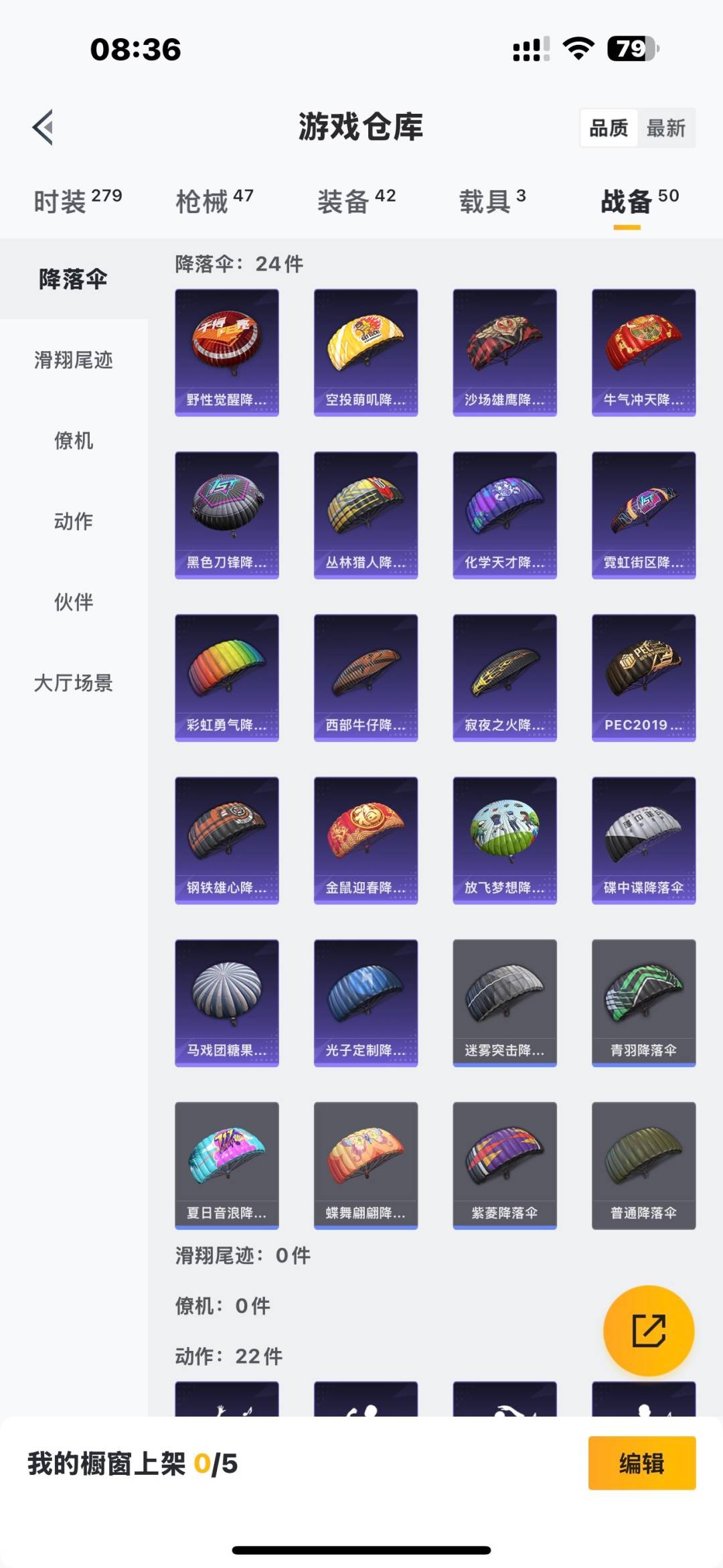Sort items by 品质
723x1568 pixels.
click(x=608, y=128)
